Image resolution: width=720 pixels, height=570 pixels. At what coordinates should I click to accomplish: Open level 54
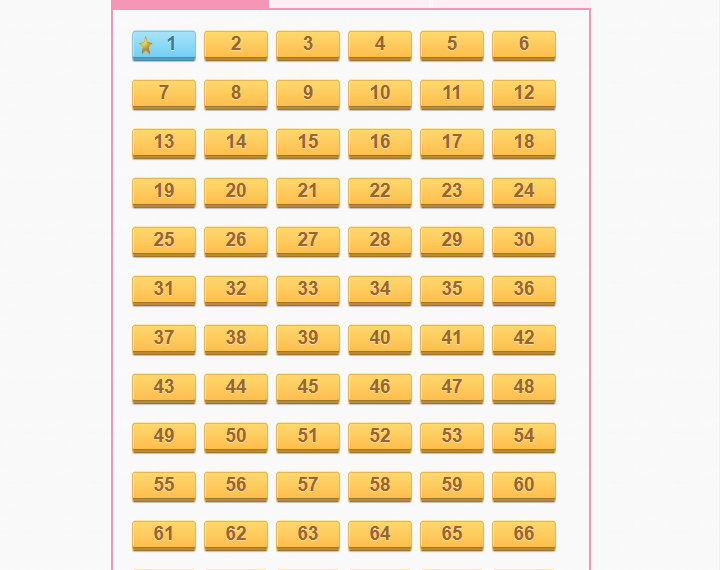[x=524, y=436]
